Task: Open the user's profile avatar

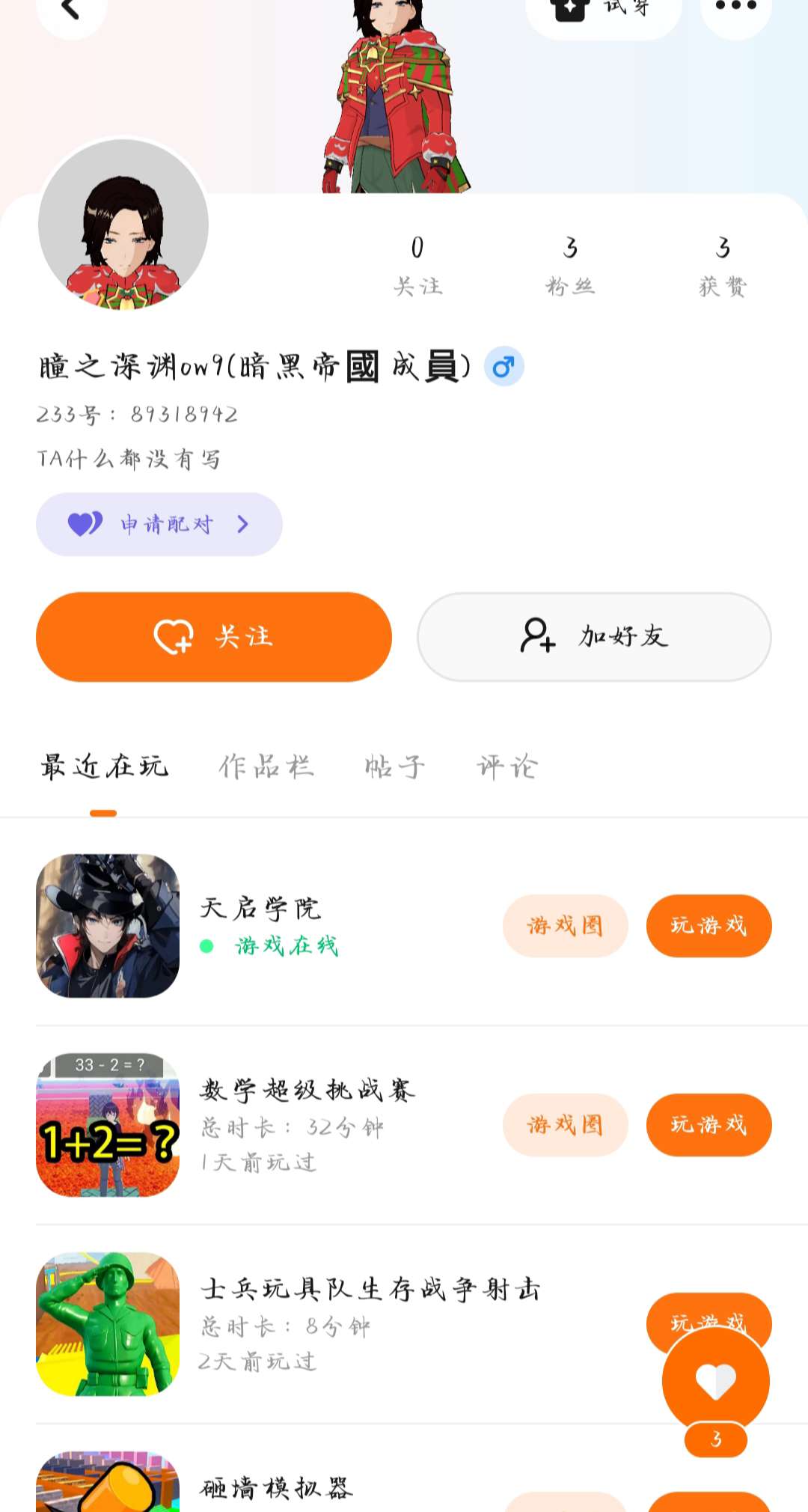Action: coord(123,225)
